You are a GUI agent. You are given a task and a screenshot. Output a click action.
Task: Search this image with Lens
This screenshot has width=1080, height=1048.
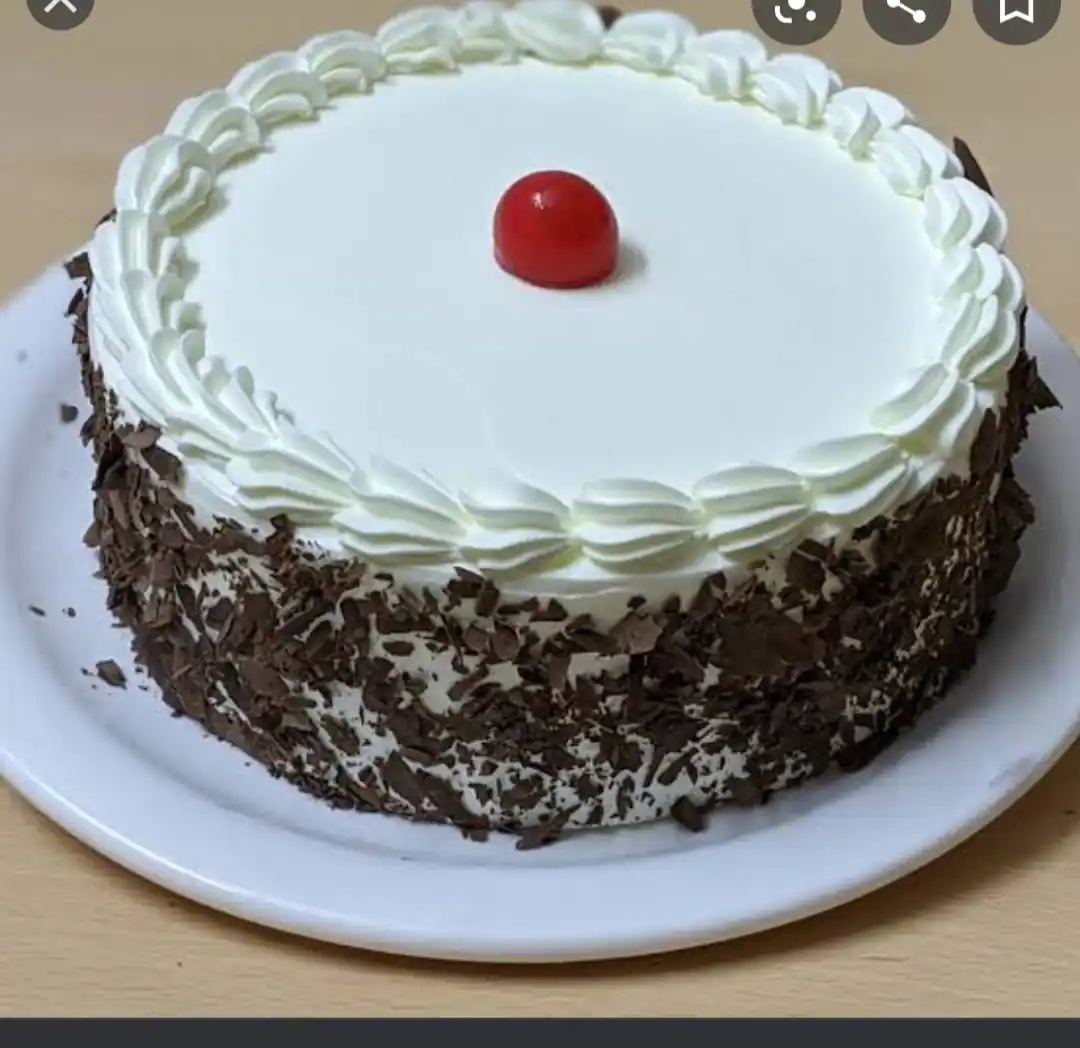(796, 12)
